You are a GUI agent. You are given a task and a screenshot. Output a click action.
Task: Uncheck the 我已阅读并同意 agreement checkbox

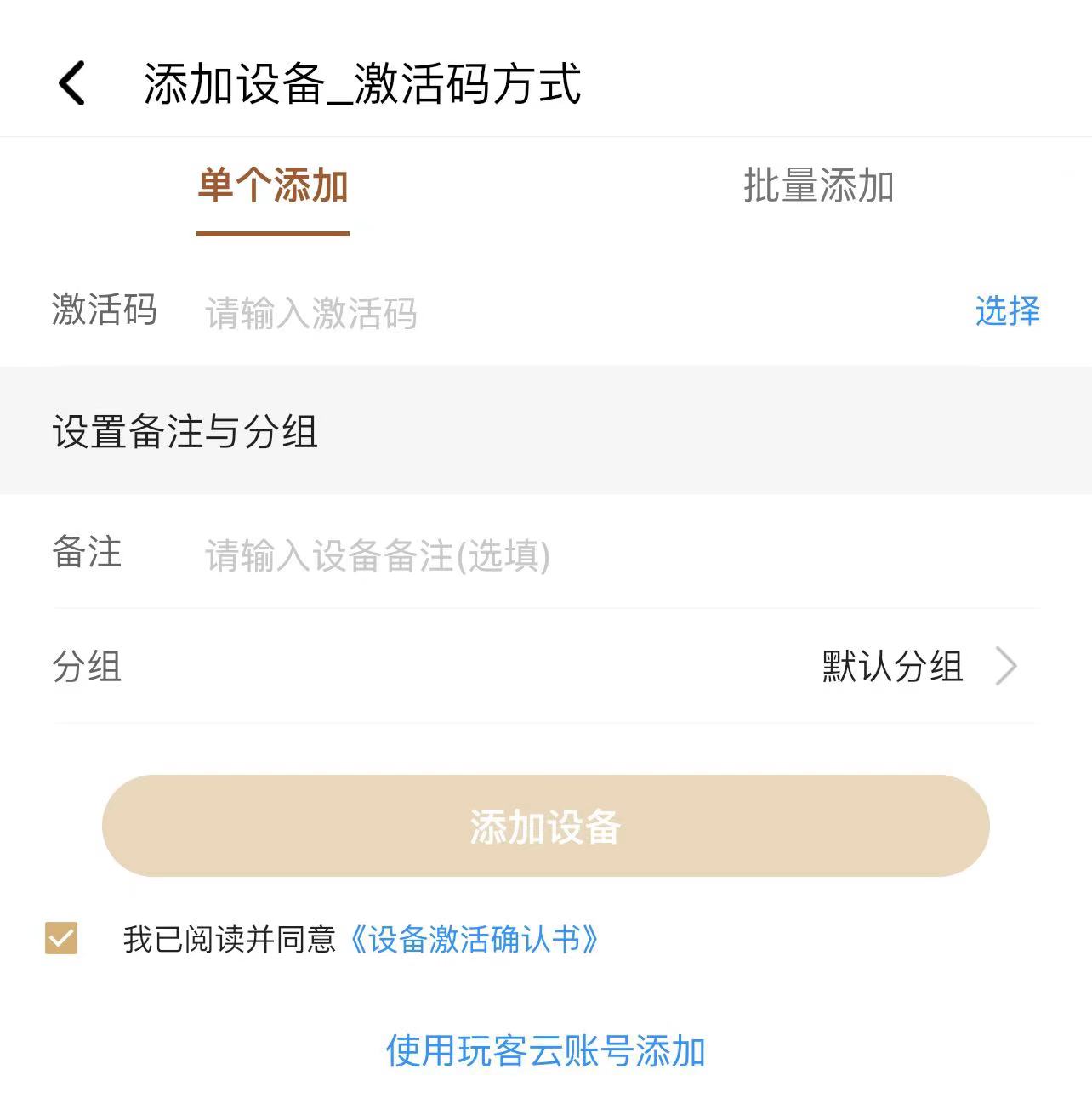coord(61,939)
